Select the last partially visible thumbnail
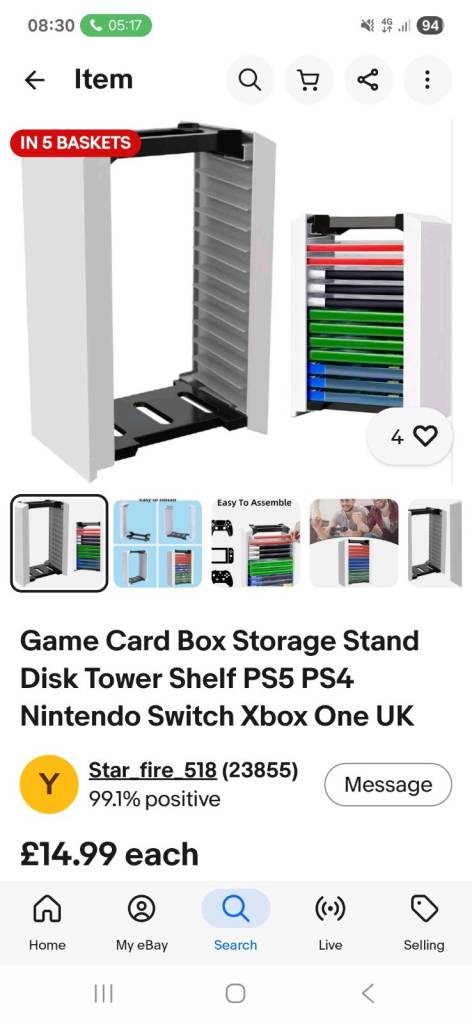 click(435, 543)
